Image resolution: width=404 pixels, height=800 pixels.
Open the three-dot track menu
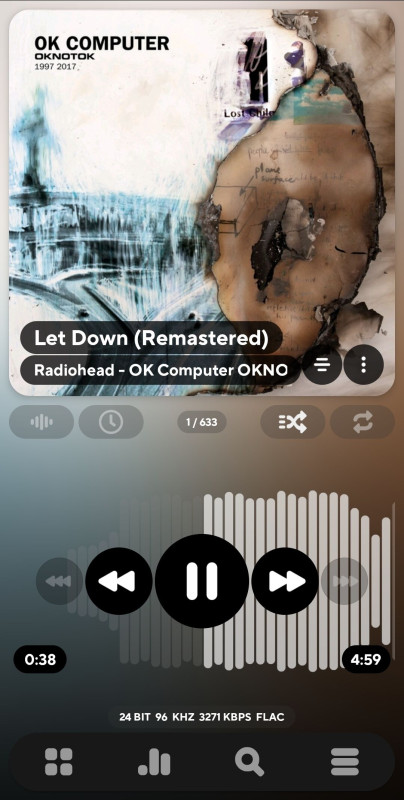[363, 364]
